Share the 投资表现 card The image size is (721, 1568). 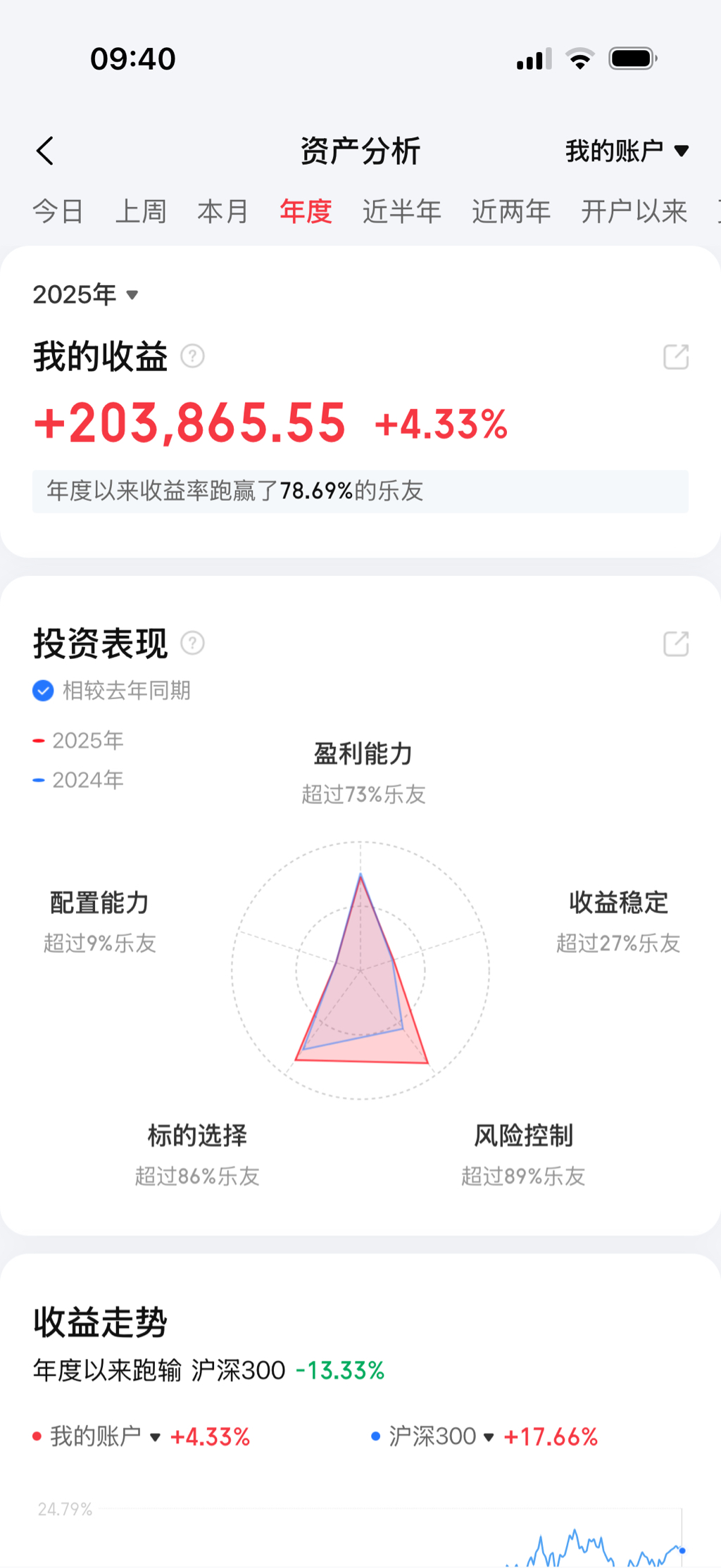[676, 644]
